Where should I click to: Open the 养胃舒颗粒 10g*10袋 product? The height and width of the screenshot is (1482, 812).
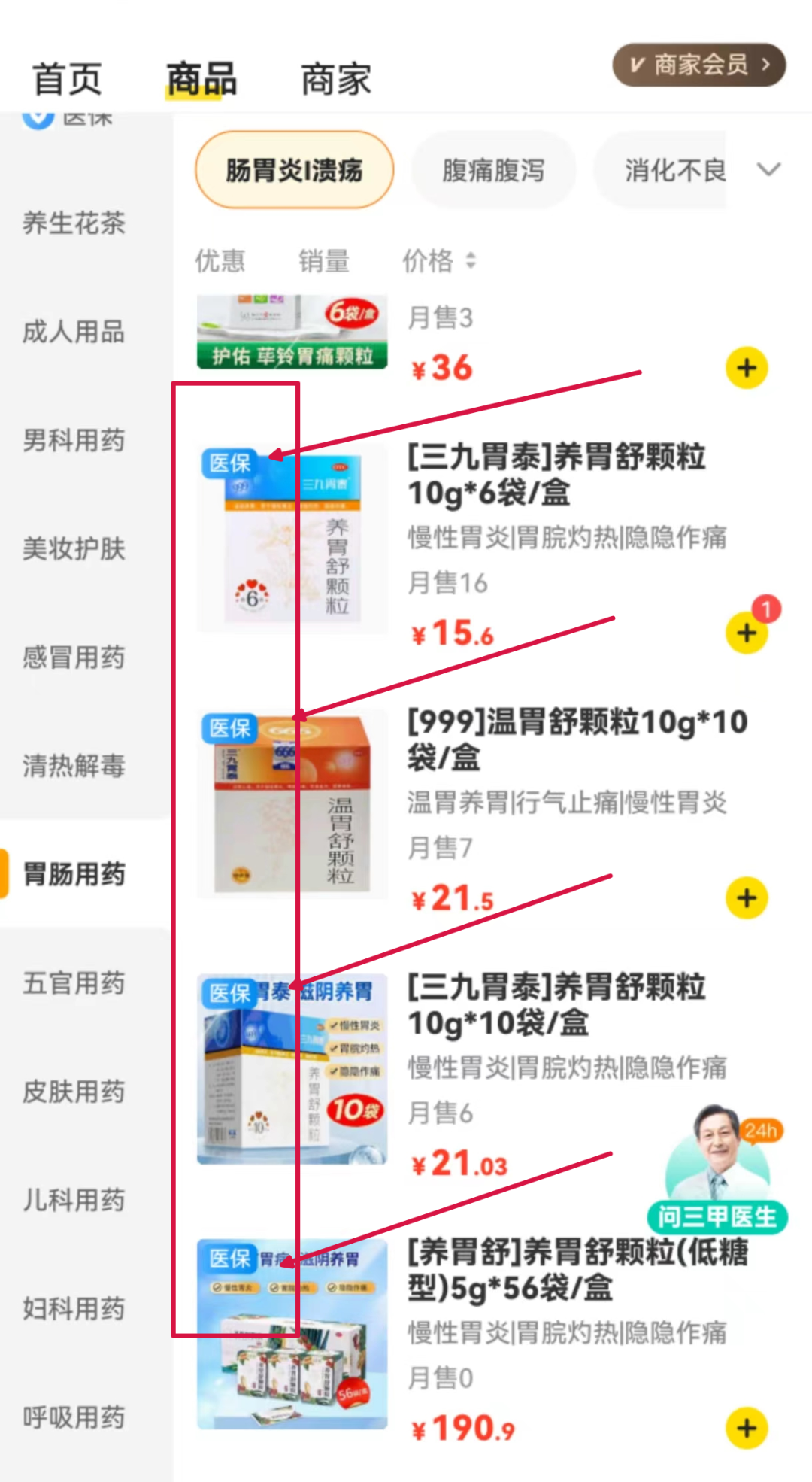tap(556, 1004)
